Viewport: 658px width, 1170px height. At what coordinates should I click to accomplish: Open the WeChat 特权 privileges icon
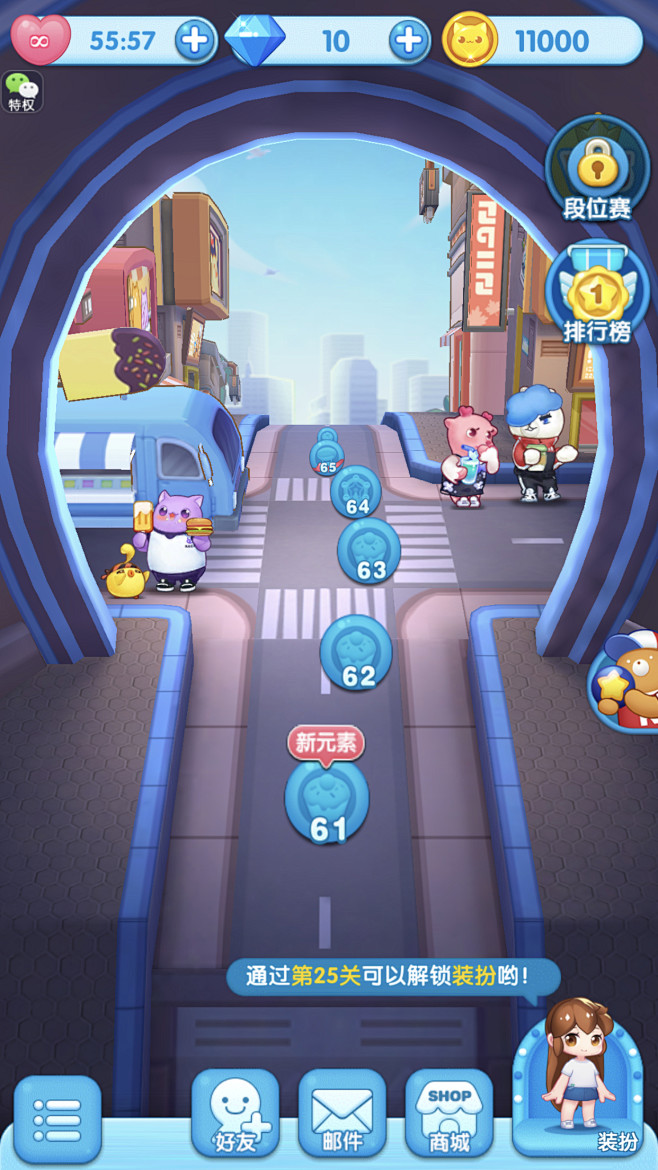tap(22, 91)
